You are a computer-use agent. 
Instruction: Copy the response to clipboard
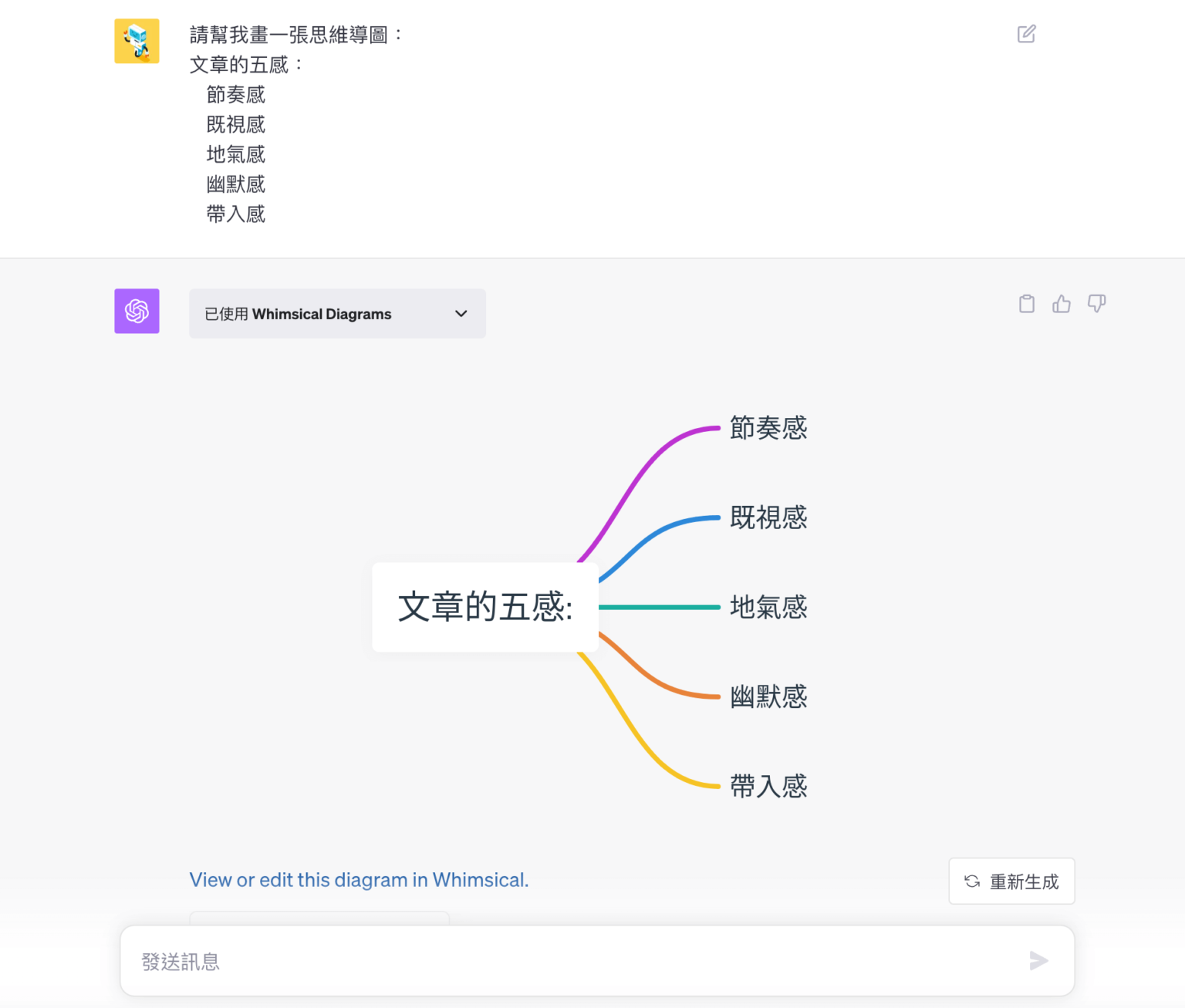click(1026, 304)
